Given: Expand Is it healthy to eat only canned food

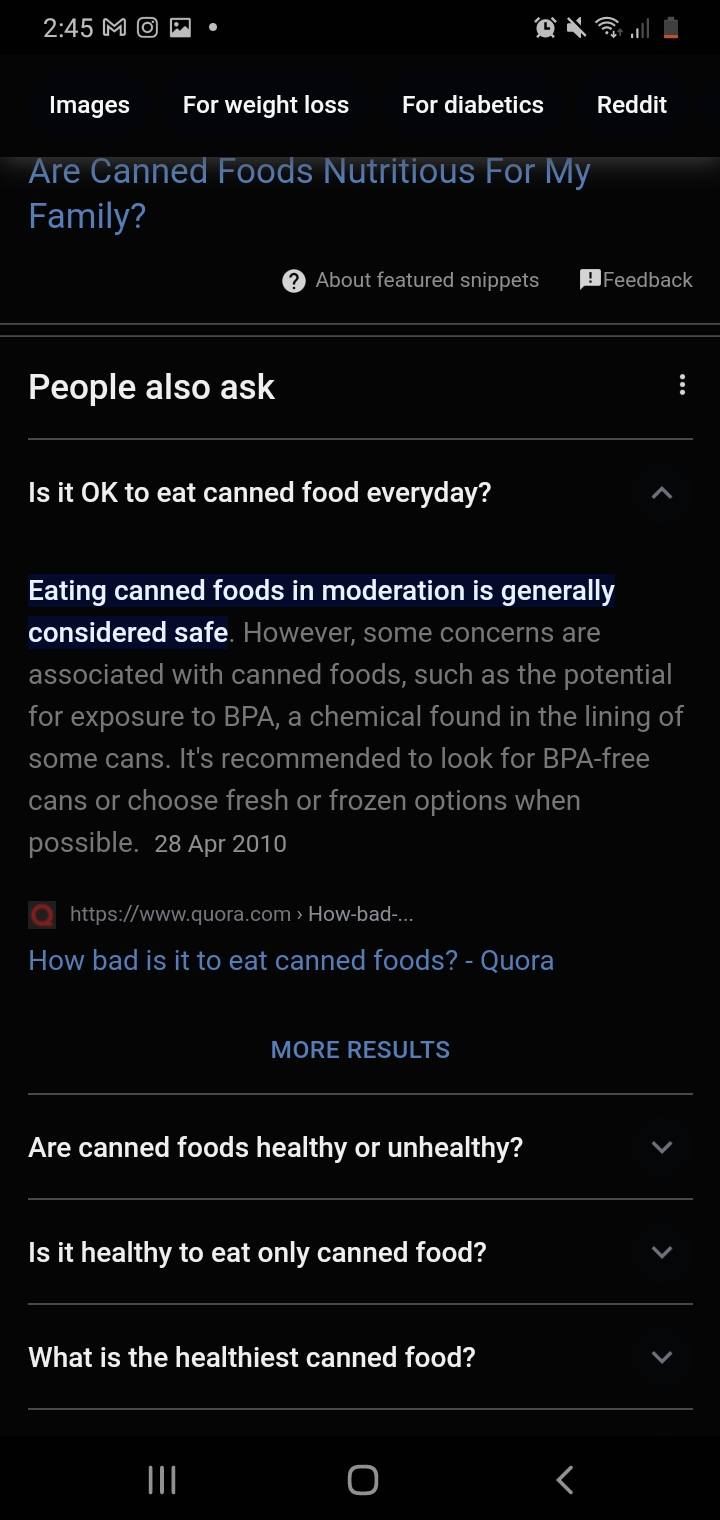Looking at the screenshot, I should pos(360,1252).
